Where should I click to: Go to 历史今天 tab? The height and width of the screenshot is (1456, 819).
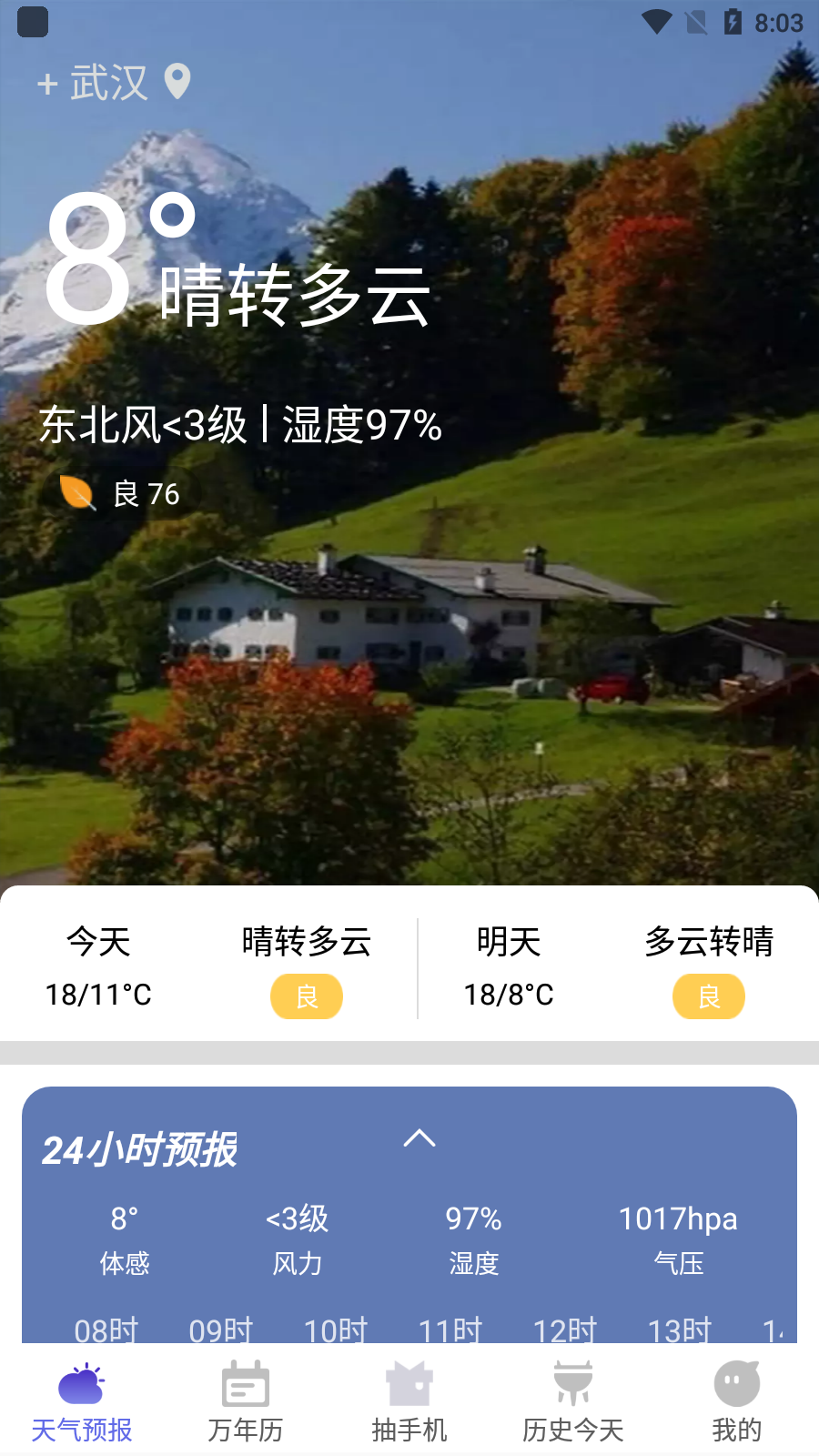tap(573, 1402)
